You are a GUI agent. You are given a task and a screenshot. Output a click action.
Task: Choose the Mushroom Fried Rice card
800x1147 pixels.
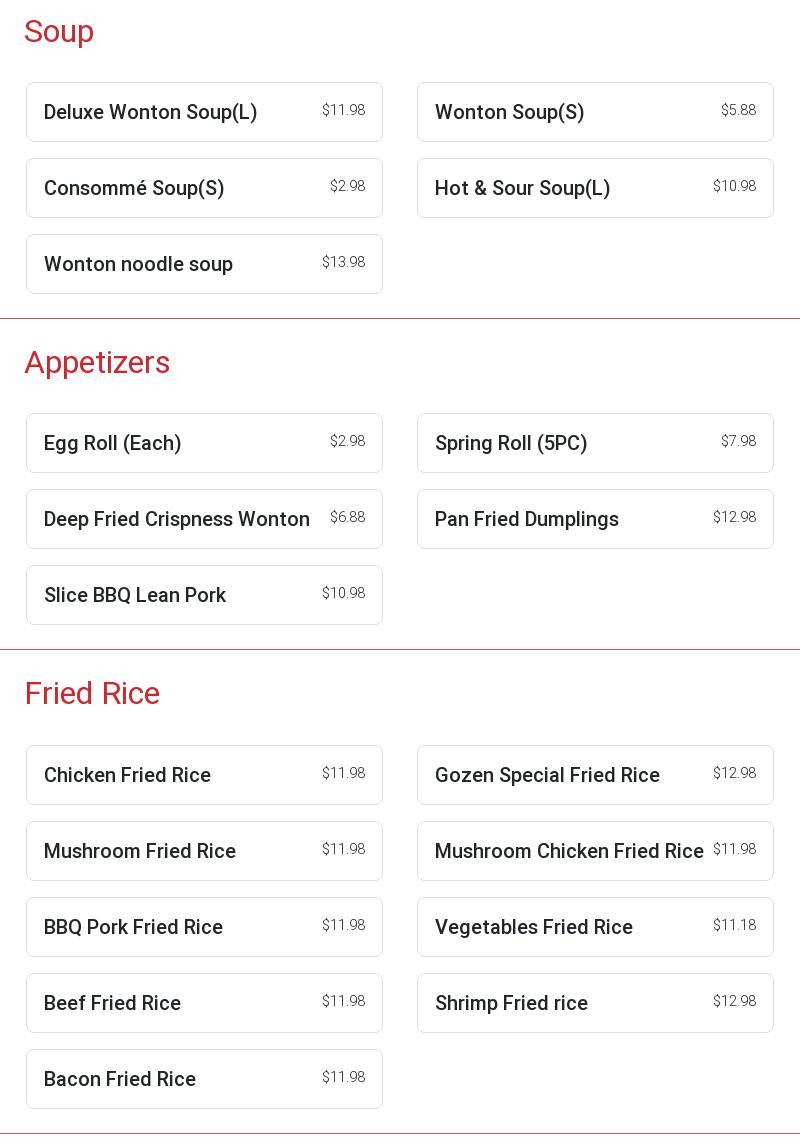coord(204,851)
